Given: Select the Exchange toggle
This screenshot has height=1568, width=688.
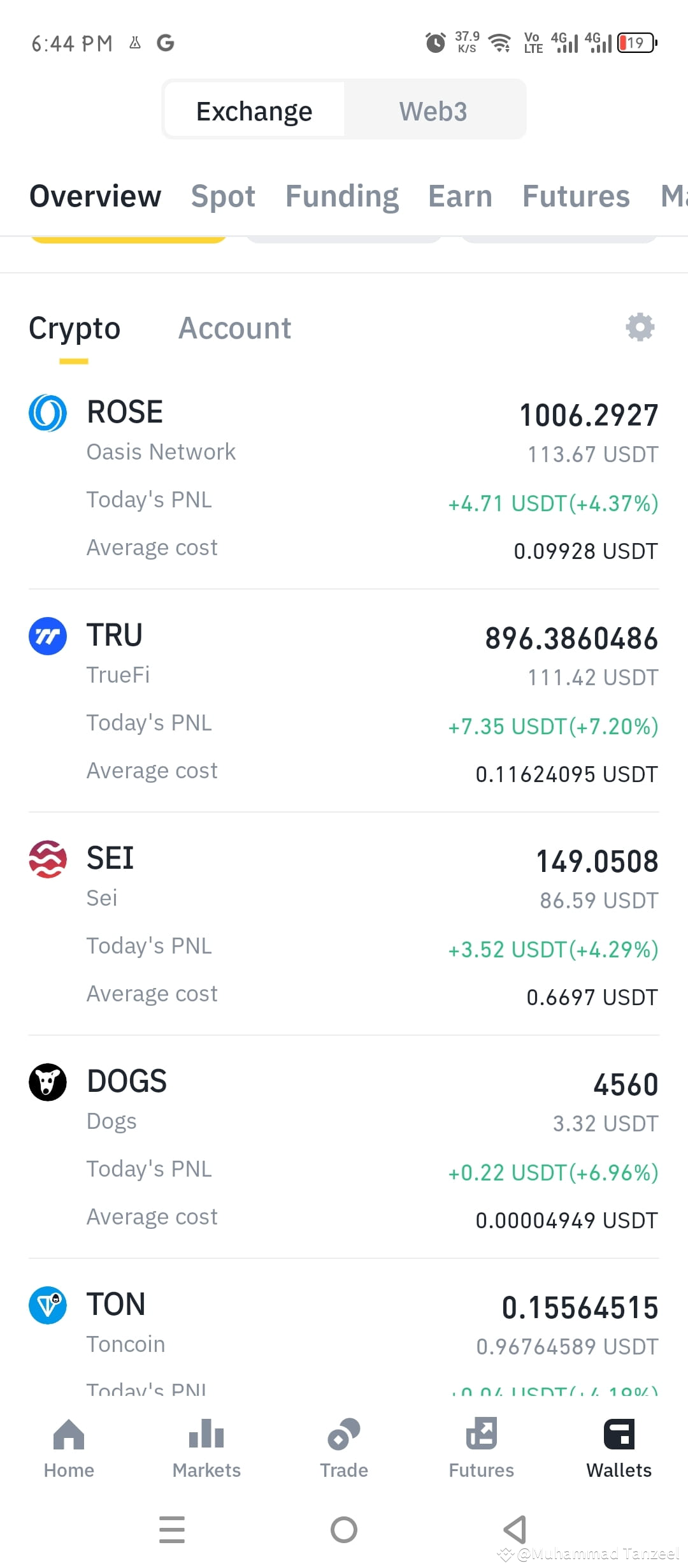Looking at the screenshot, I should [x=254, y=110].
